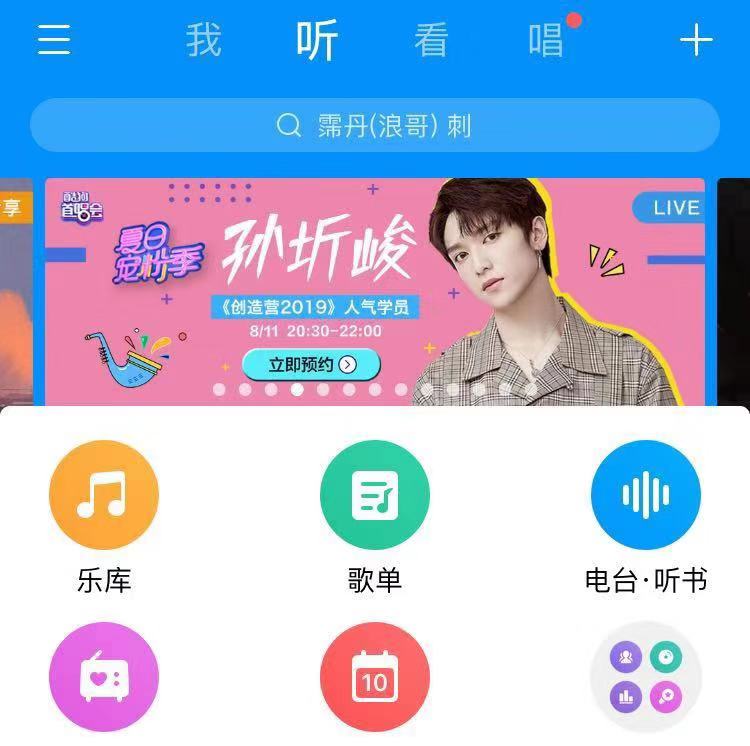
Task: Tap the plus icon at top right
Action: pos(696,40)
